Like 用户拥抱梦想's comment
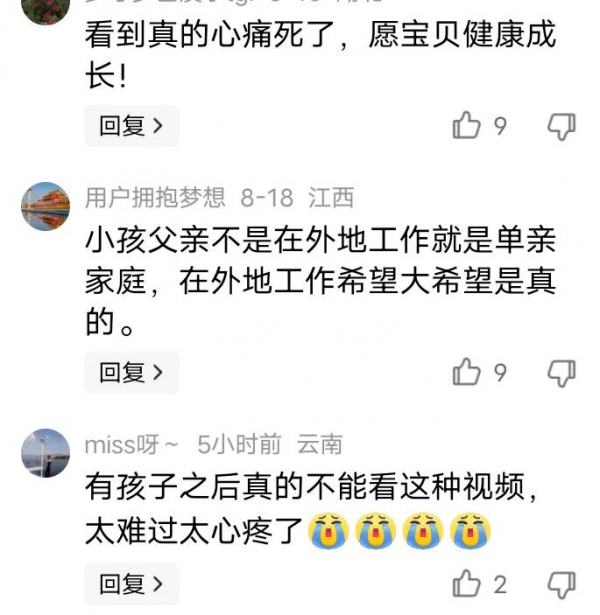Viewport: 600px width, 615px height. tap(467, 373)
